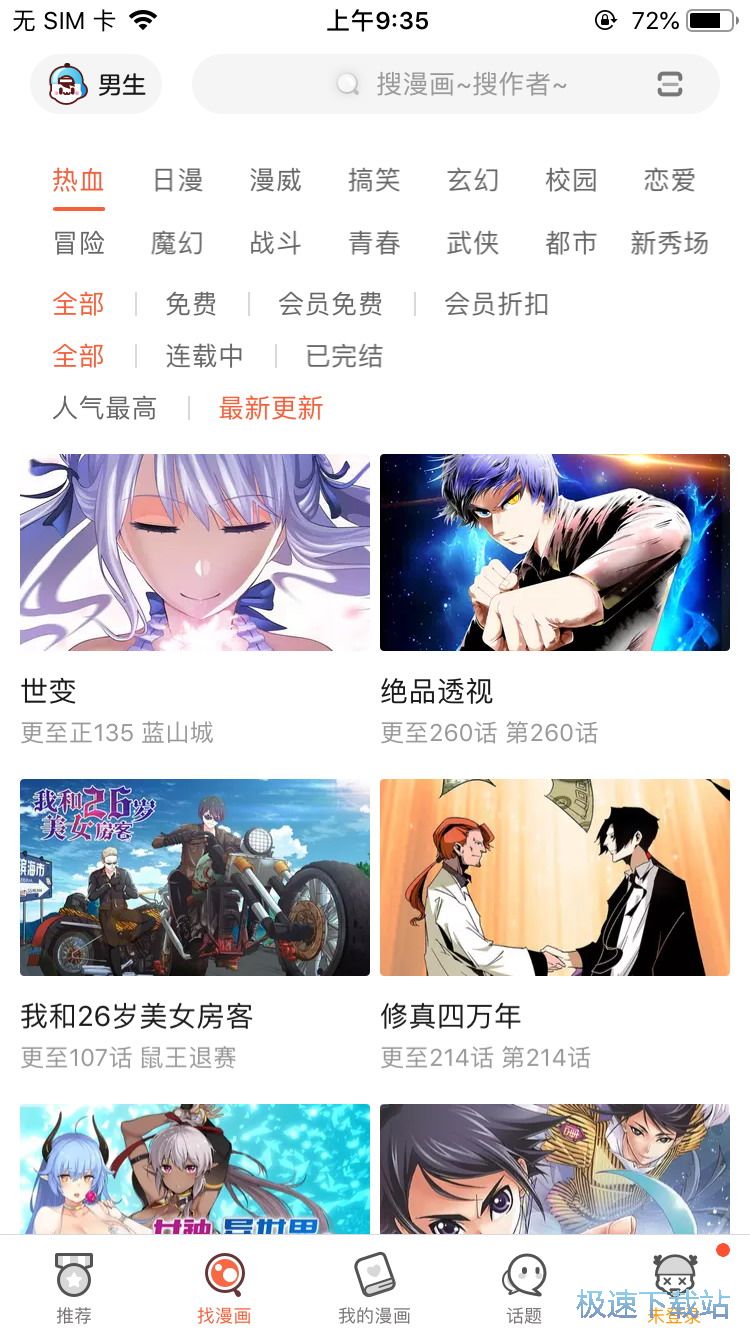Filter by 会员折扣
Image resolution: width=750 pixels, height=1334 pixels.
(x=496, y=304)
